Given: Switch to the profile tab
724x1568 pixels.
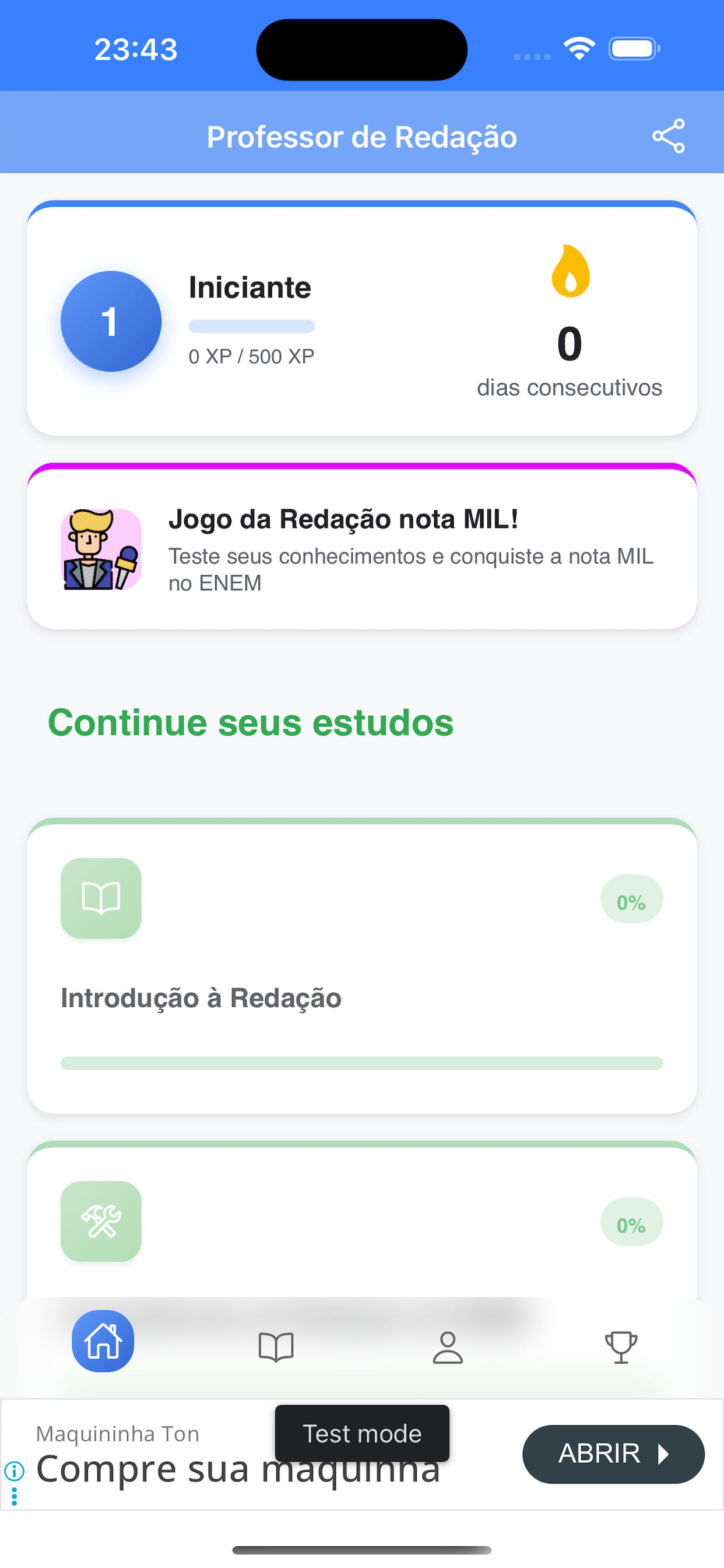Looking at the screenshot, I should tap(447, 1346).
